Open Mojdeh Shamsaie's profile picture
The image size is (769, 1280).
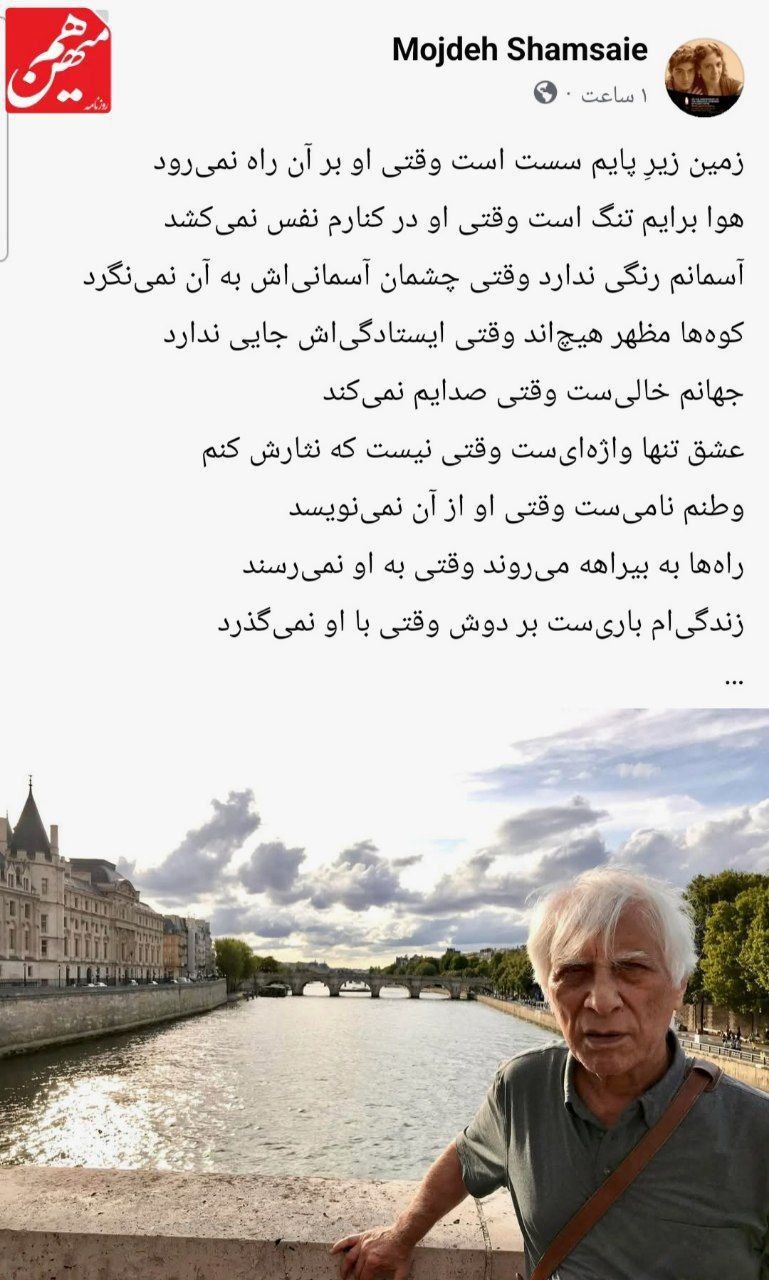704,76
